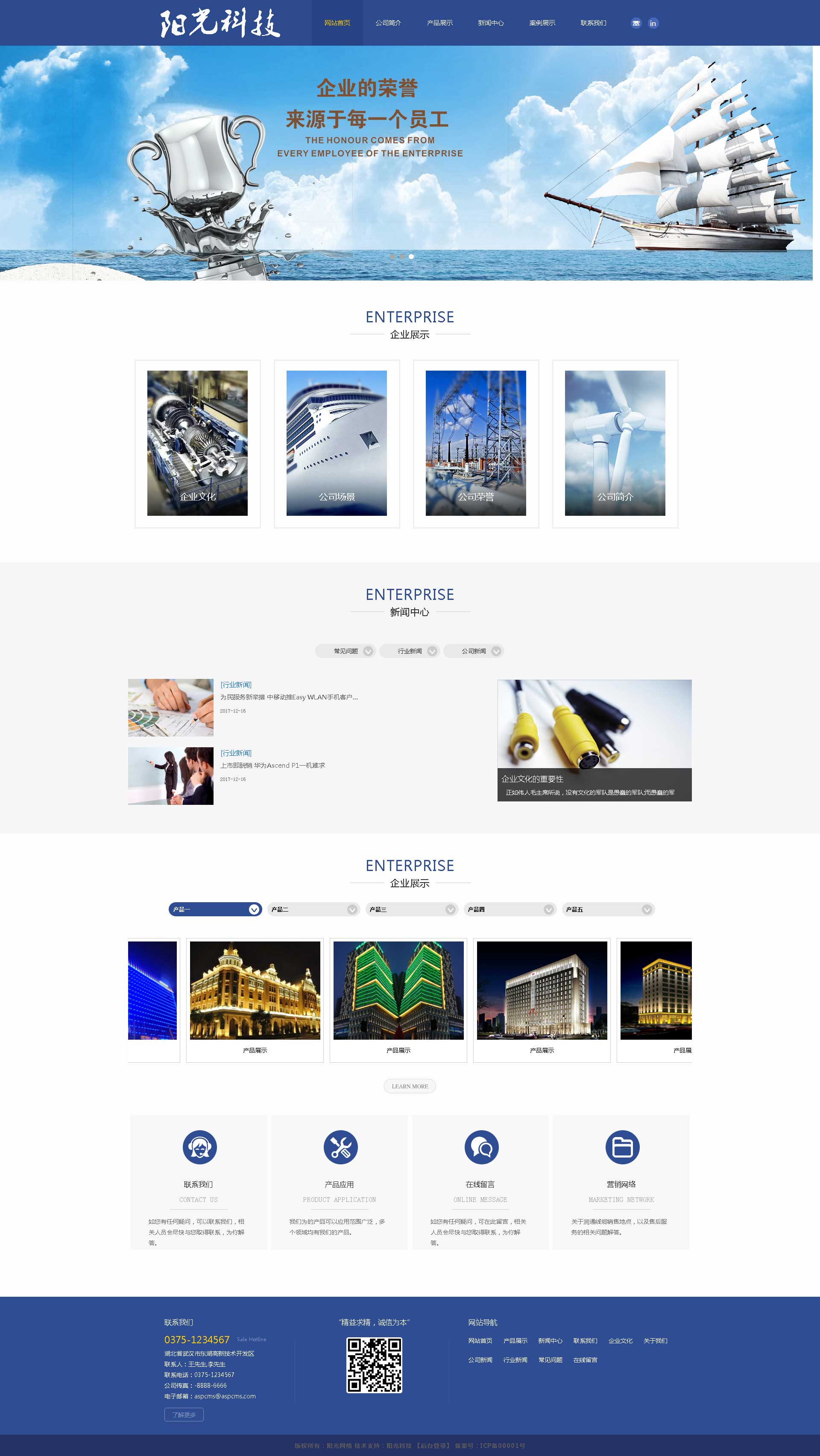
Task: Open the 公司简介 nav item
Action: [388, 23]
